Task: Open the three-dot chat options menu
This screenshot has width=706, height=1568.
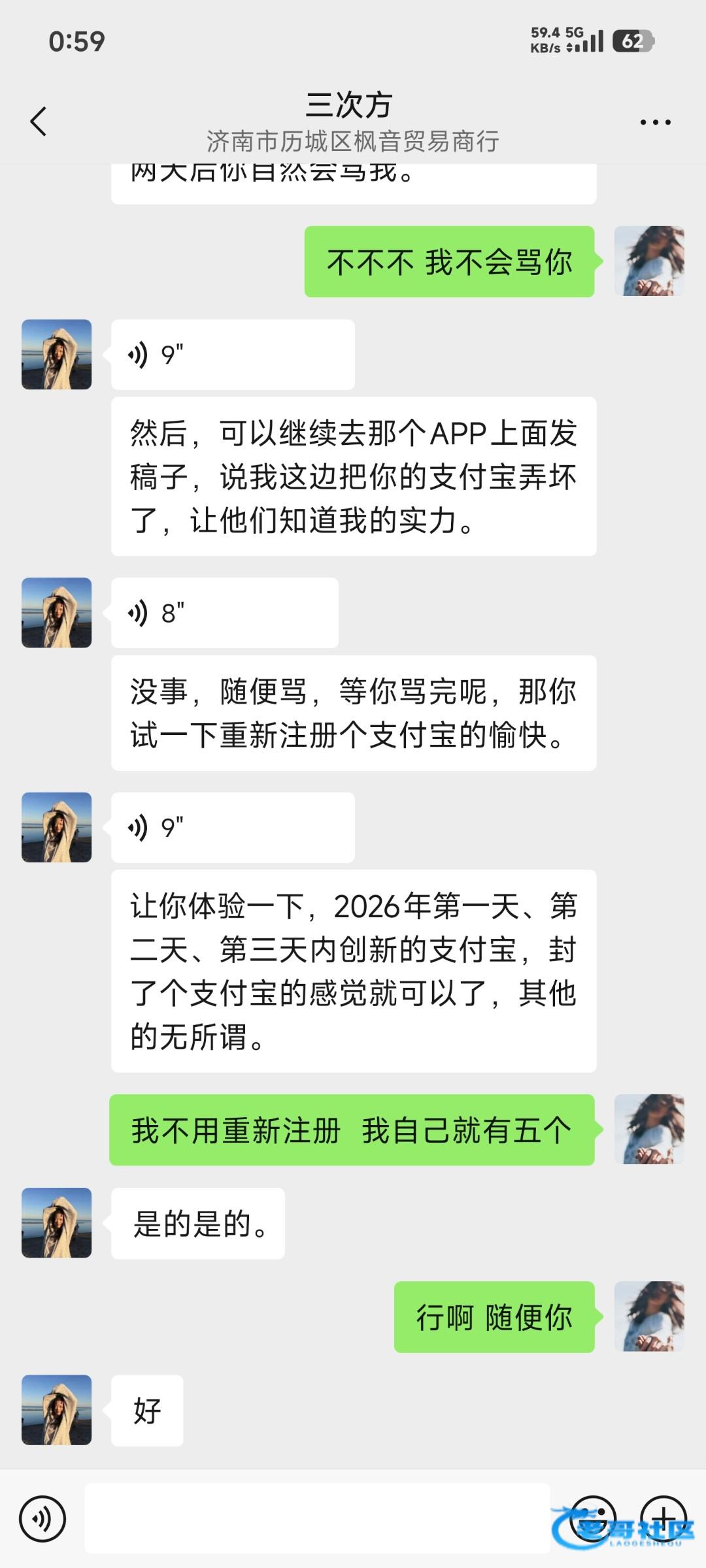Action: point(655,122)
